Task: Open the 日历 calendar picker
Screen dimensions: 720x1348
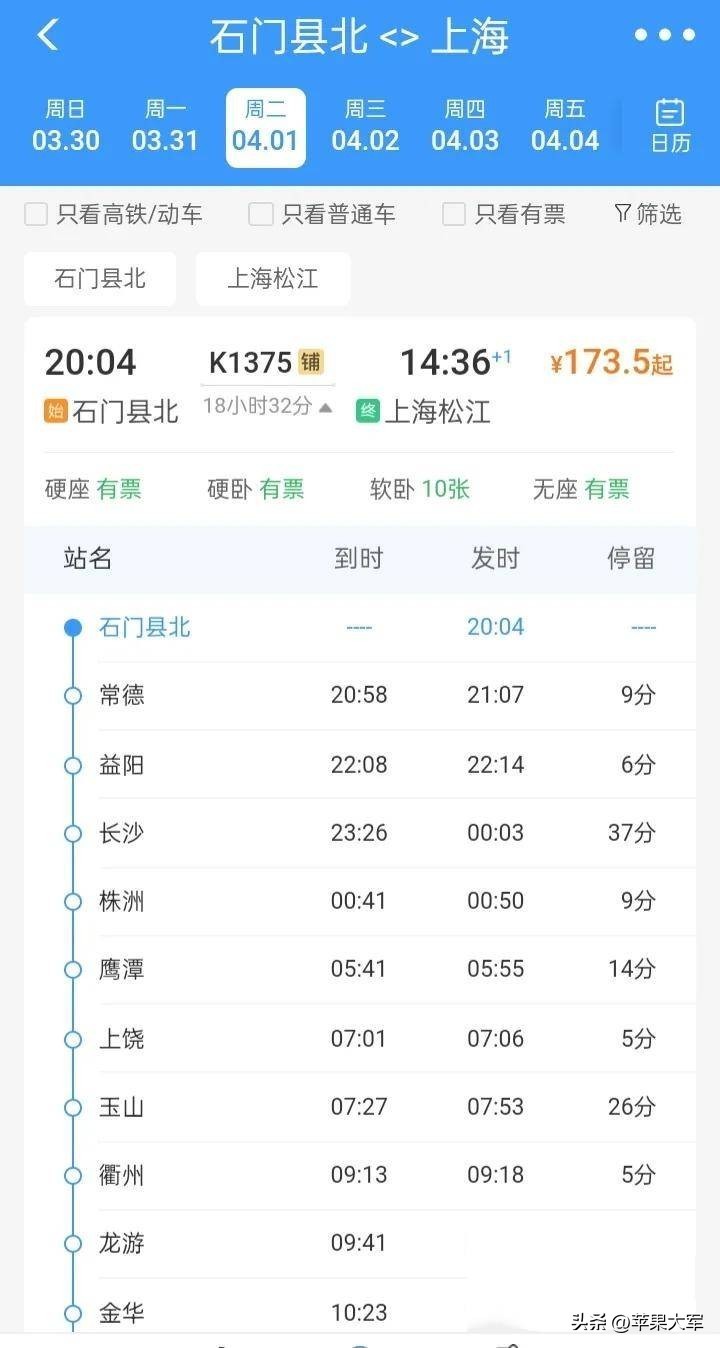Action: click(670, 126)
